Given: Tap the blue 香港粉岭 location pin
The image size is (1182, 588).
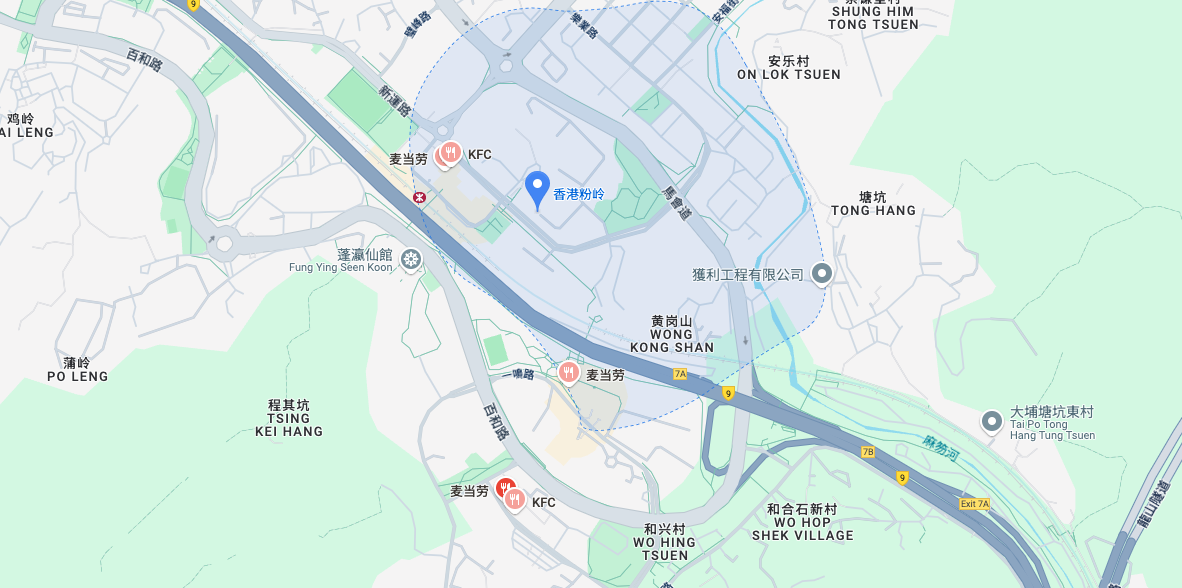Looking at the screenshot, I should point(537,188).
